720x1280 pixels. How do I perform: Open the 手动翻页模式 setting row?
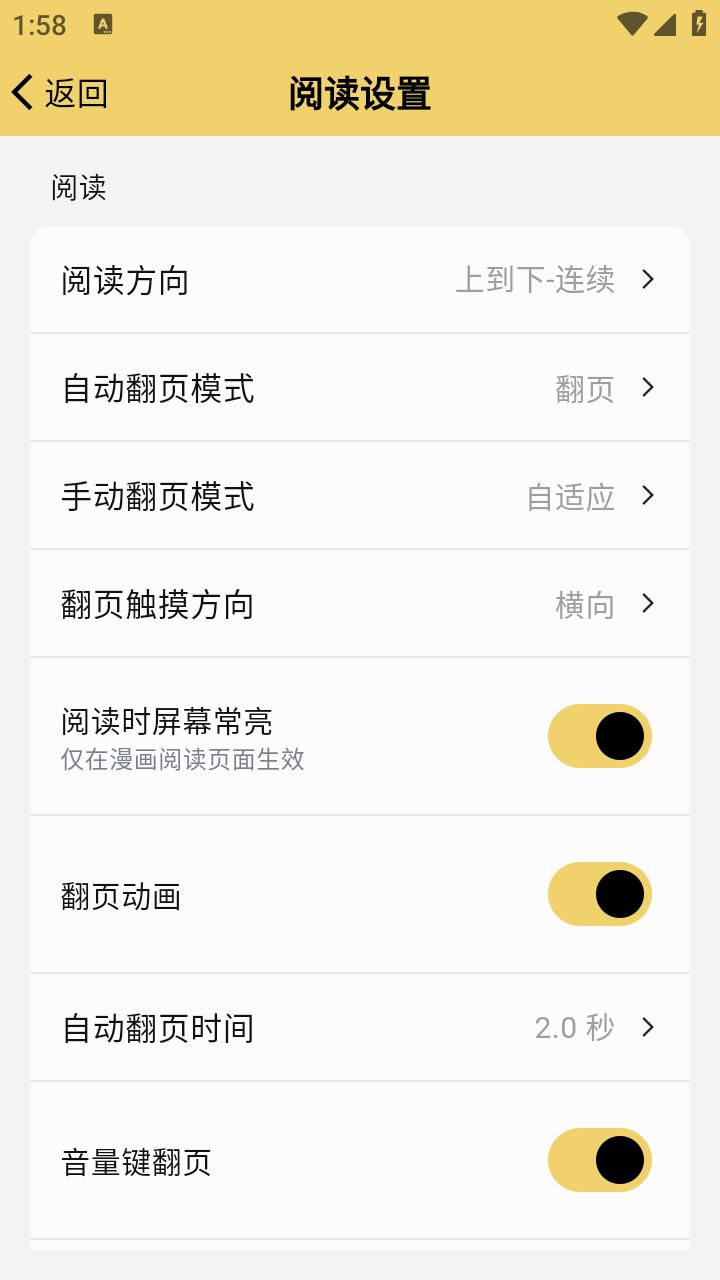tap(360, 496)
